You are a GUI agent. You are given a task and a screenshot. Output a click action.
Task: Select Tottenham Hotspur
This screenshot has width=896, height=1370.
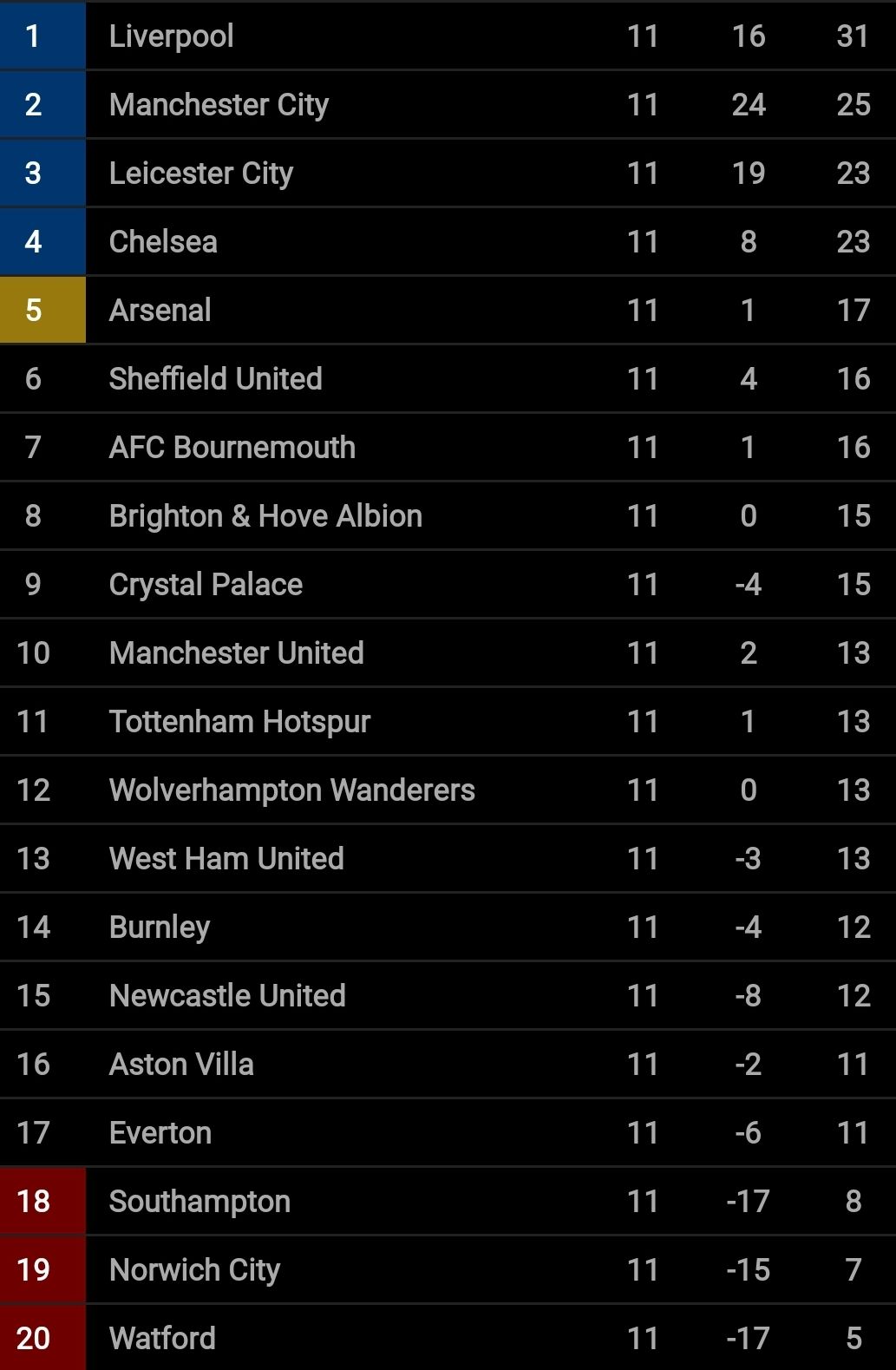click(x=448, y=721)
